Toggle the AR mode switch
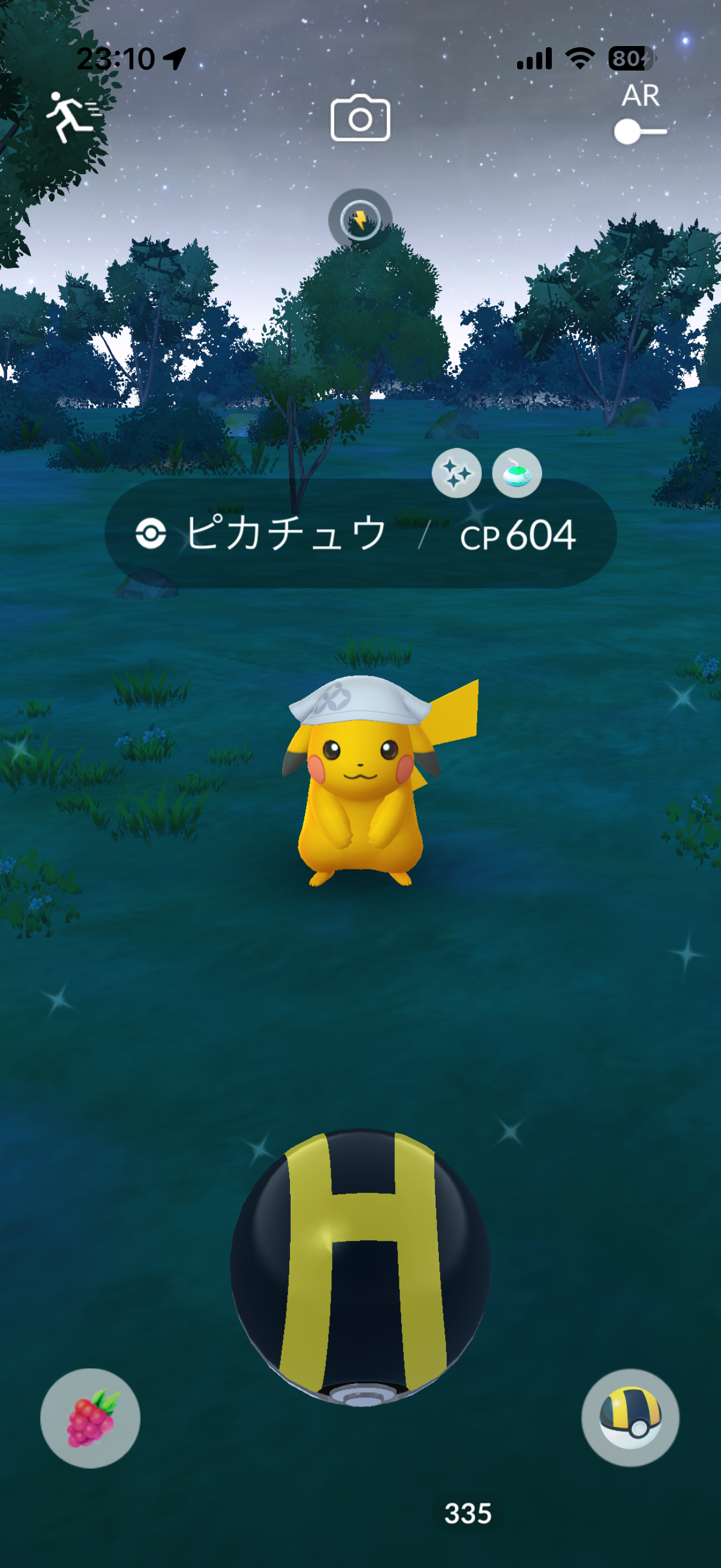This screenshot has height=1568, width=721. click(639, 131)
